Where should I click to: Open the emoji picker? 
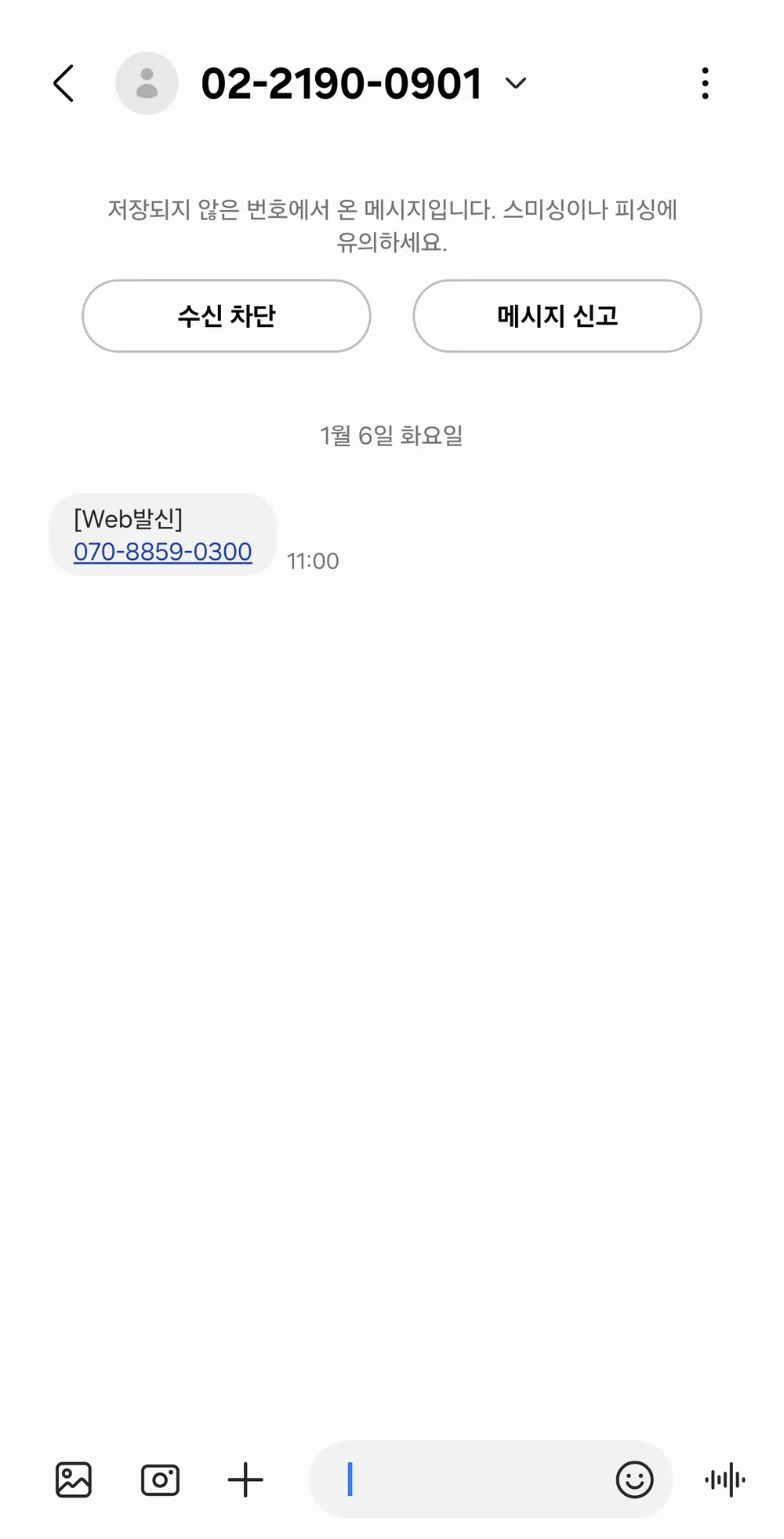coord(633,1479)
